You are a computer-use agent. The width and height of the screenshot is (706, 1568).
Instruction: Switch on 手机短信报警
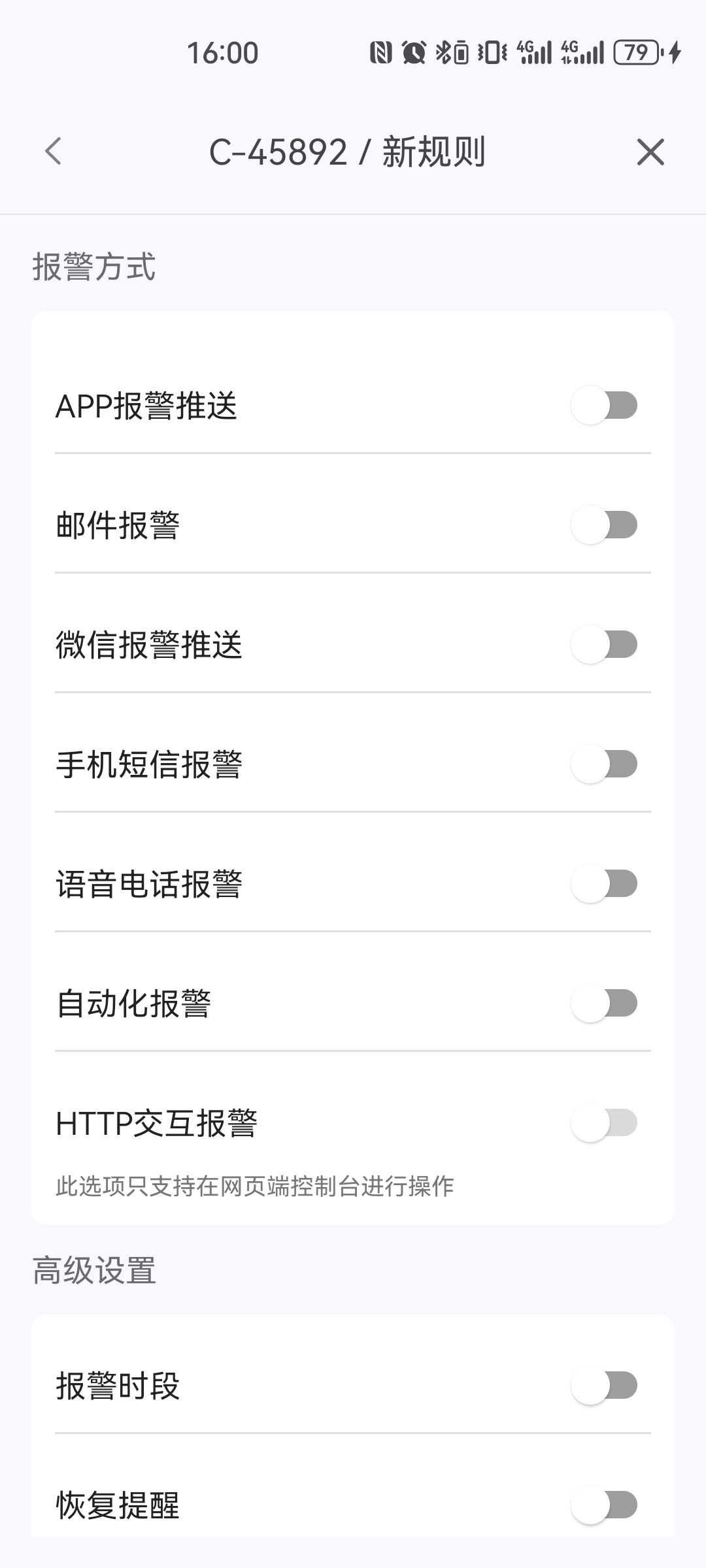click(x=604, y=764)
